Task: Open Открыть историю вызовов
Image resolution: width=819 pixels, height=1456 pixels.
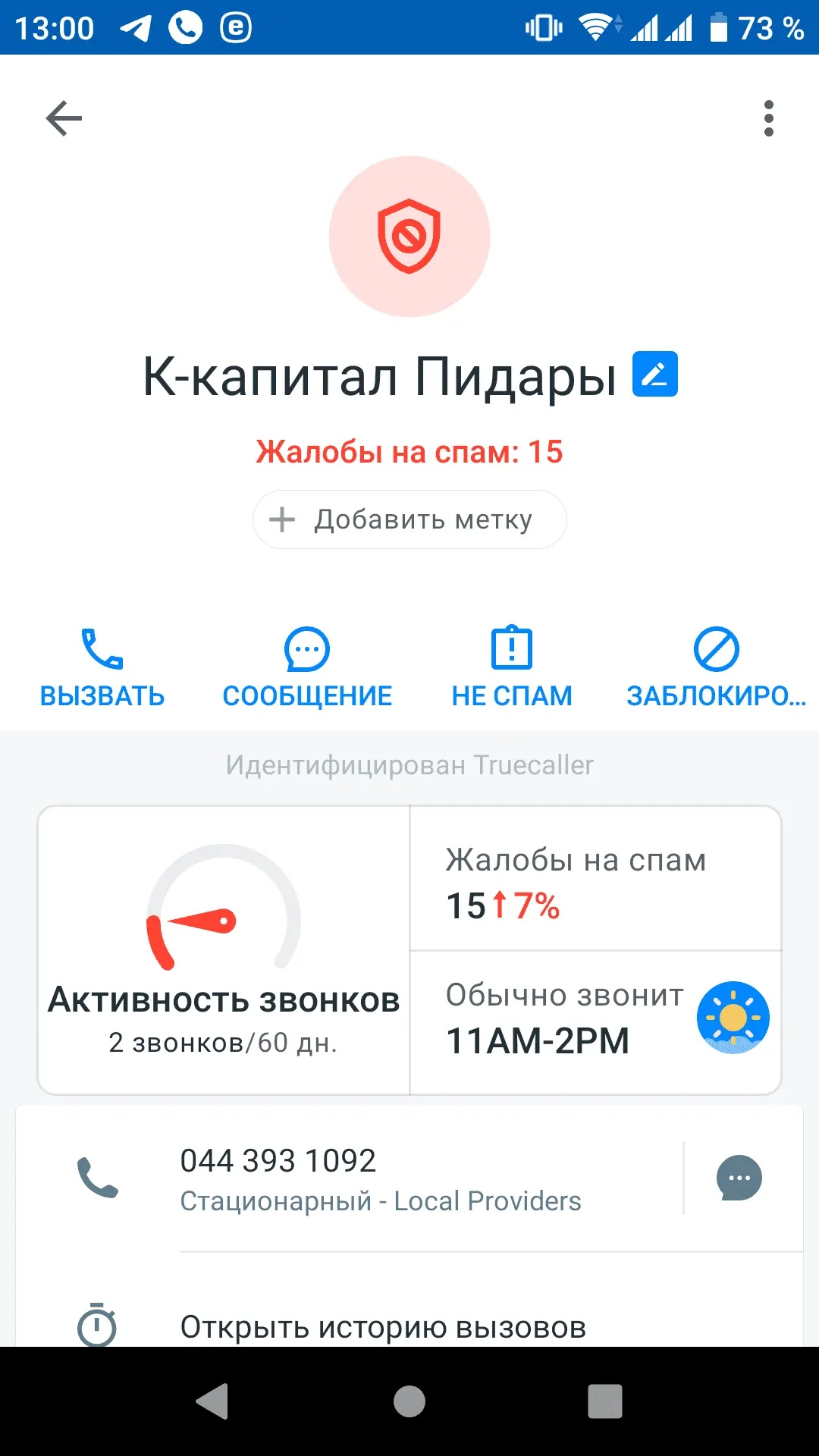Action: tap(383, 1327)
